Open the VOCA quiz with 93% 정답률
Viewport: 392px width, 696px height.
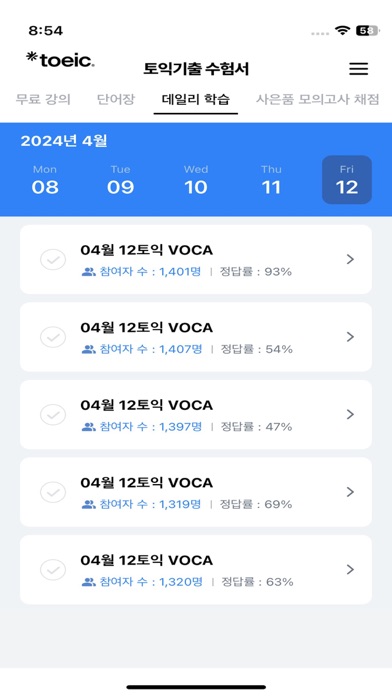pos(196,259)
